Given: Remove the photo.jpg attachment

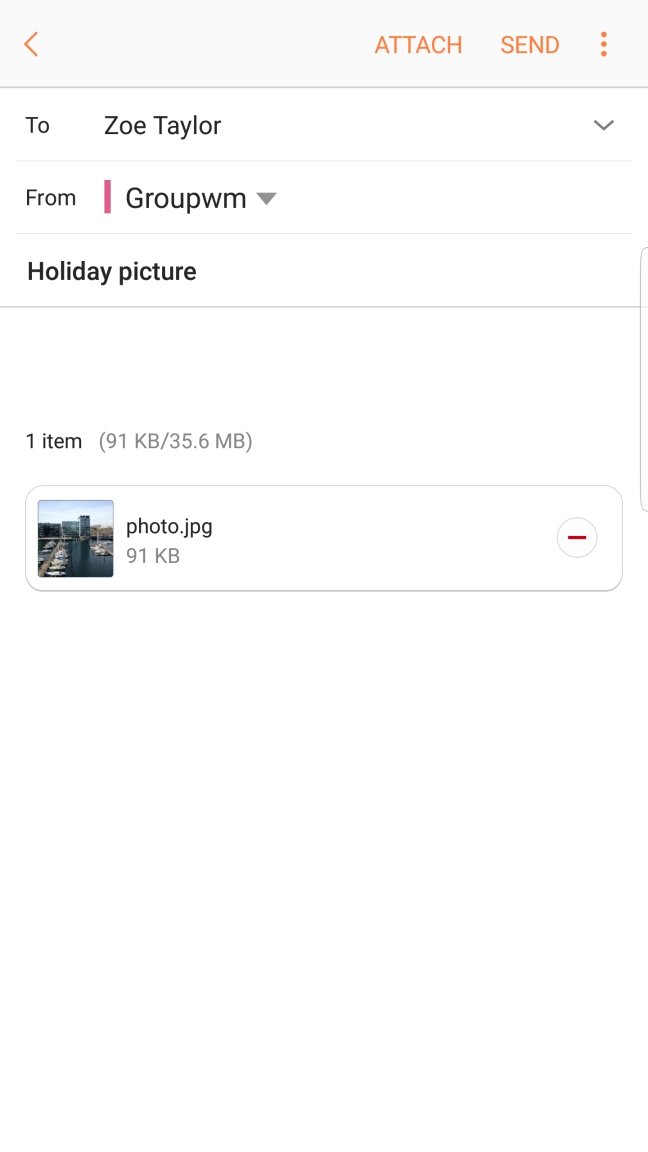Looking at the screenshot, I should pos(576,538).
